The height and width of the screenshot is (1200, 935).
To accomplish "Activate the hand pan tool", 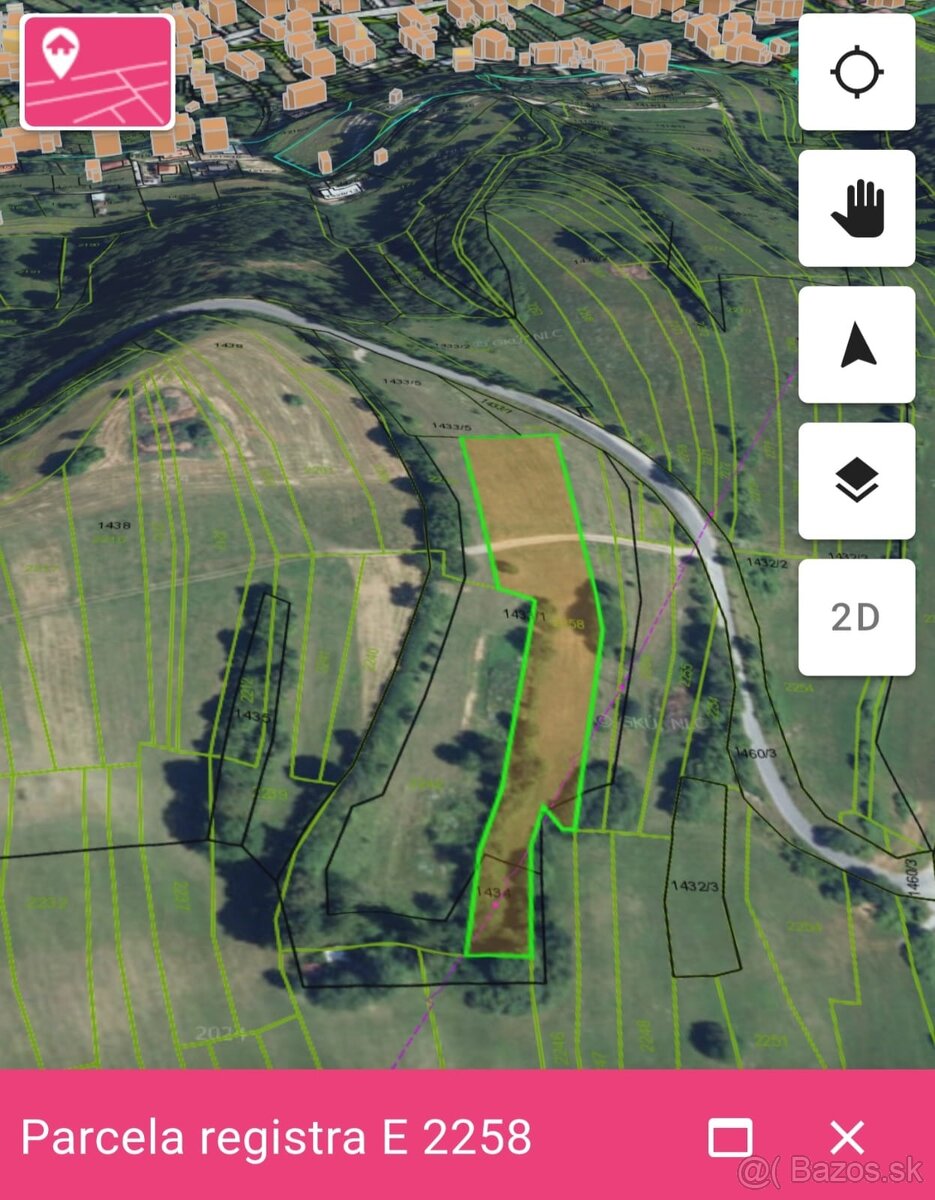I will pos(856,208).
